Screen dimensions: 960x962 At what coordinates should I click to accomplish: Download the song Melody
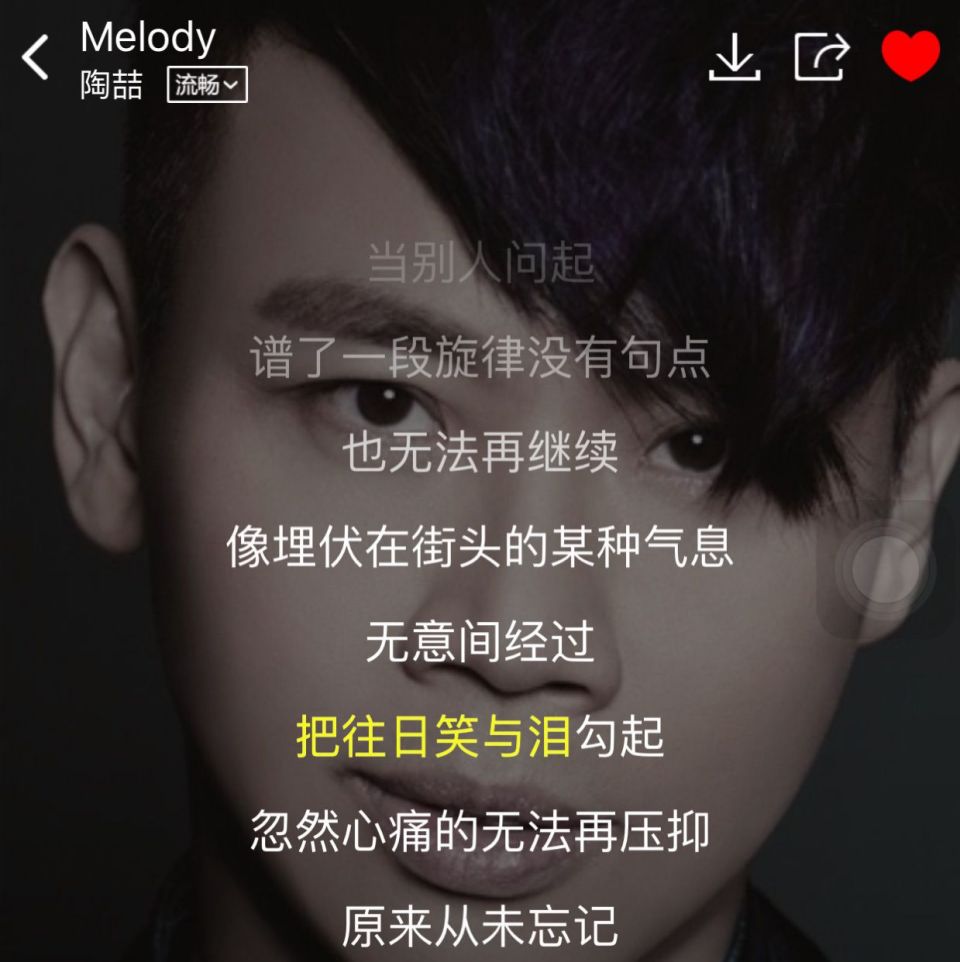pos(734,57)
